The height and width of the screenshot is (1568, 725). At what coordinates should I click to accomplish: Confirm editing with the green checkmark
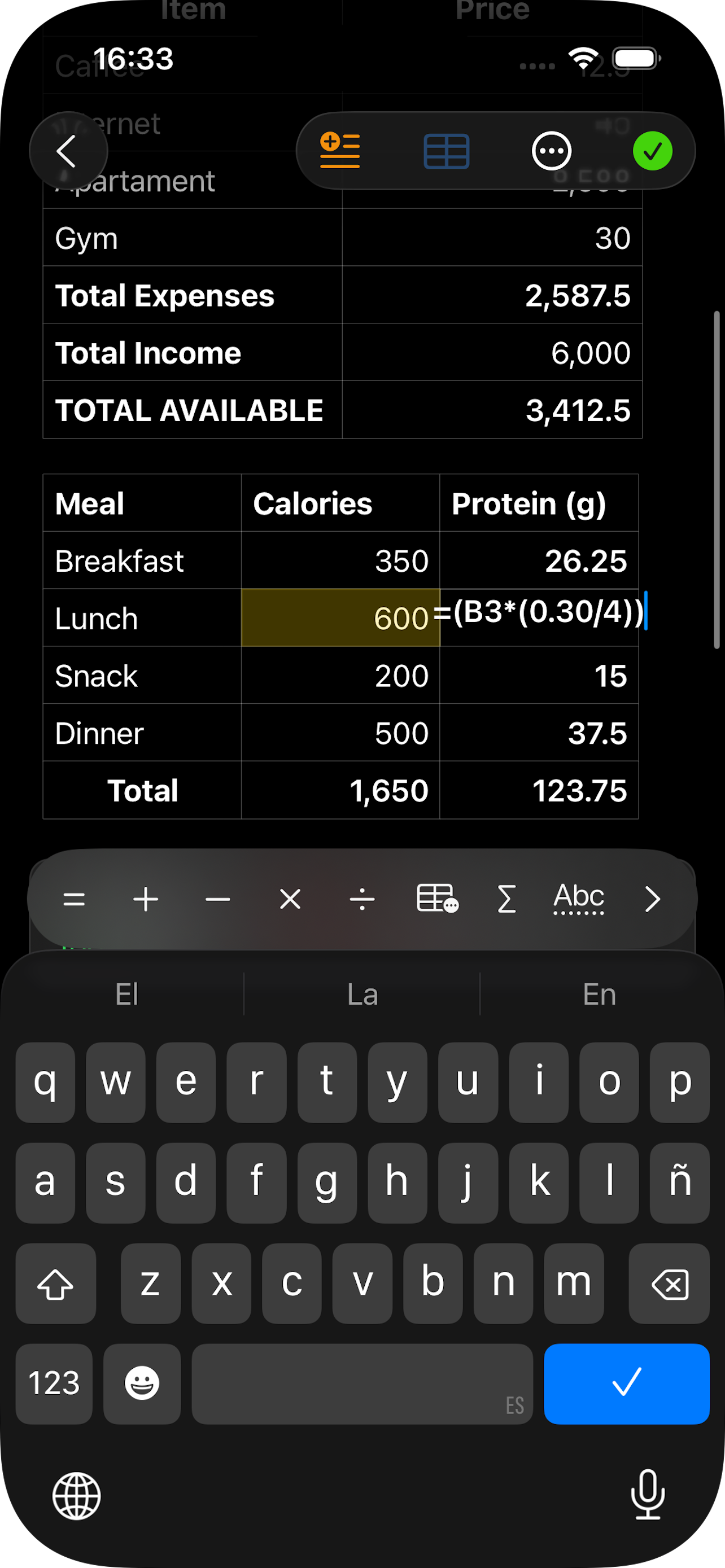tap(652, 151)
